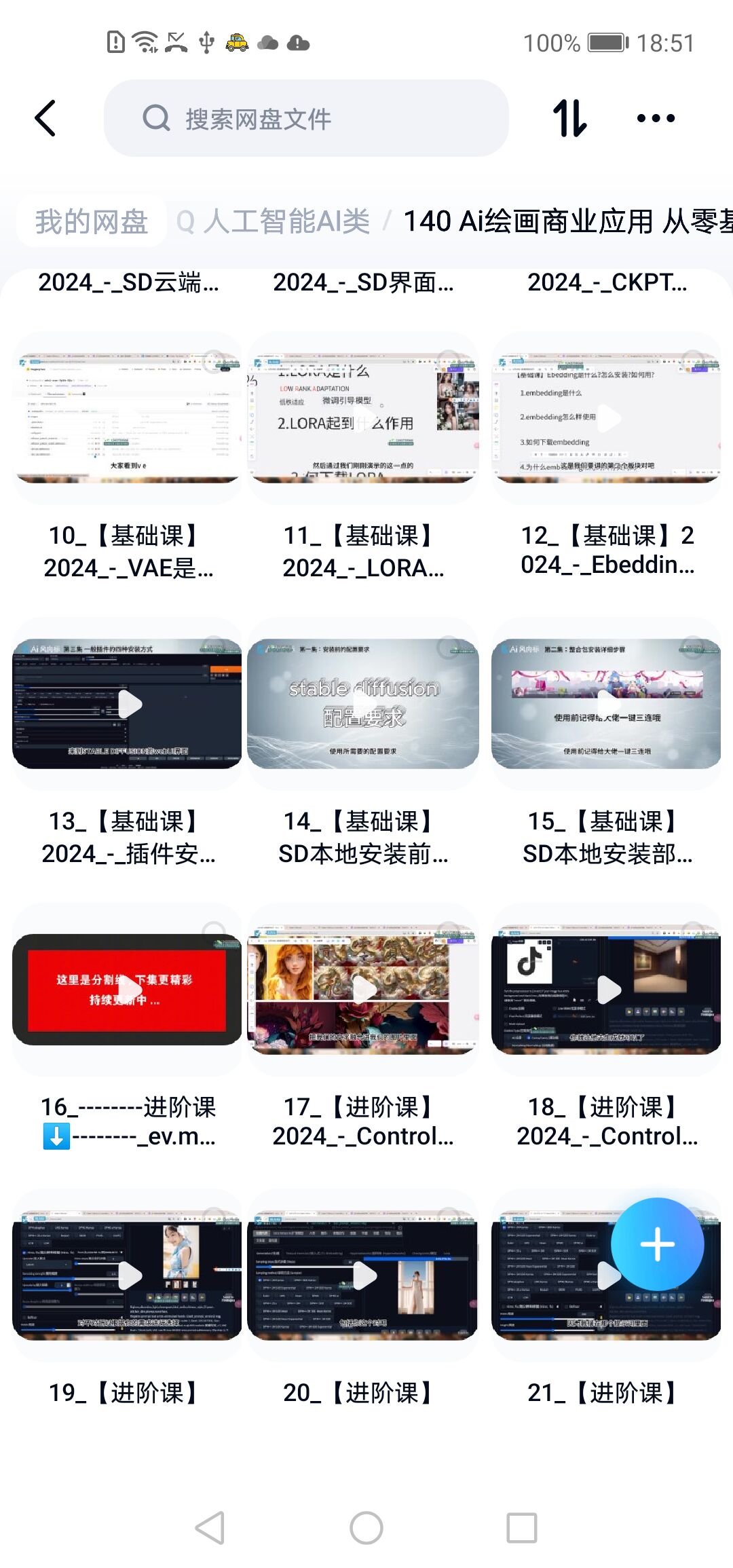The height and width of the screenshot is (1568, 733).
Task: Open the 16_进阶课 divider video
Action: [128, 990]
